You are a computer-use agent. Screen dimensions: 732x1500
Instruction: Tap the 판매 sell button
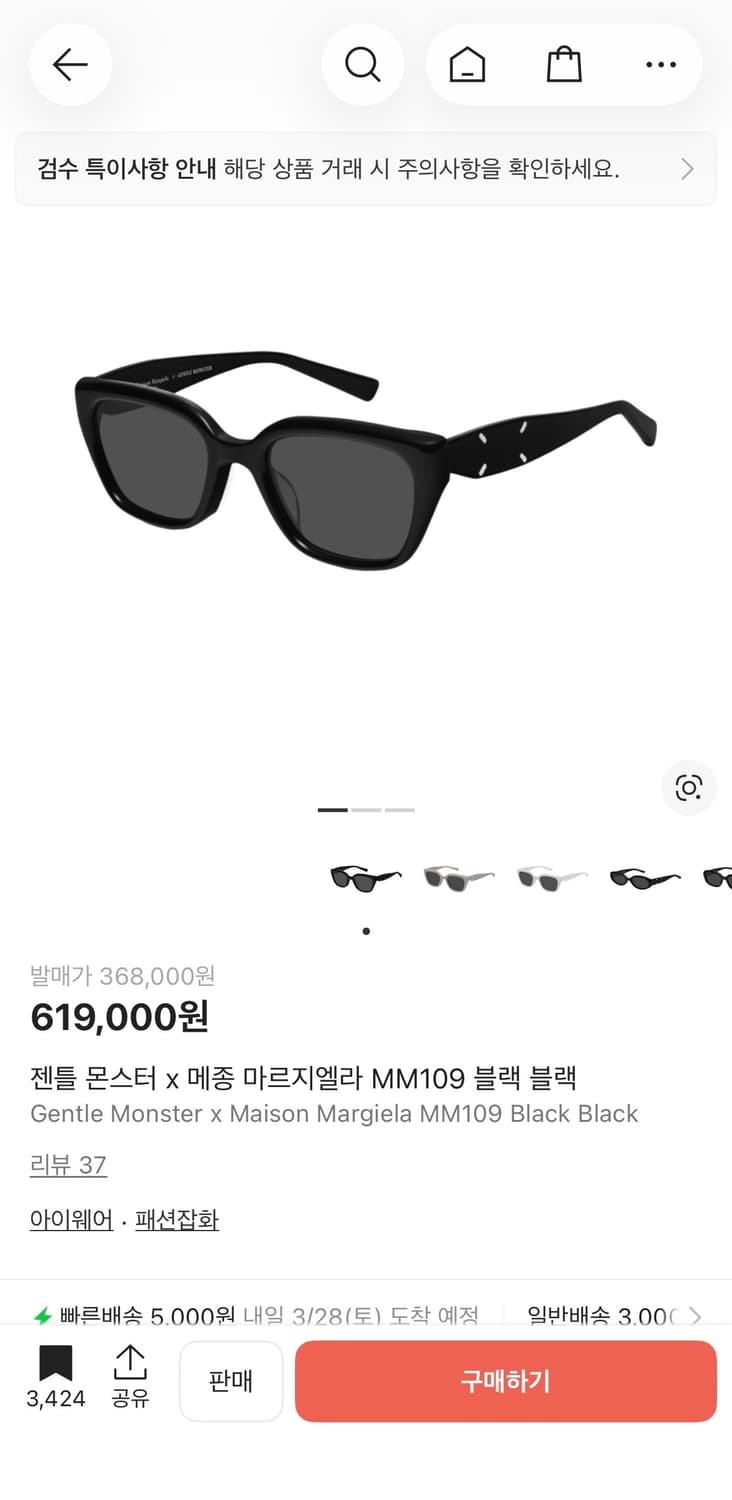tap(231, 1382)
